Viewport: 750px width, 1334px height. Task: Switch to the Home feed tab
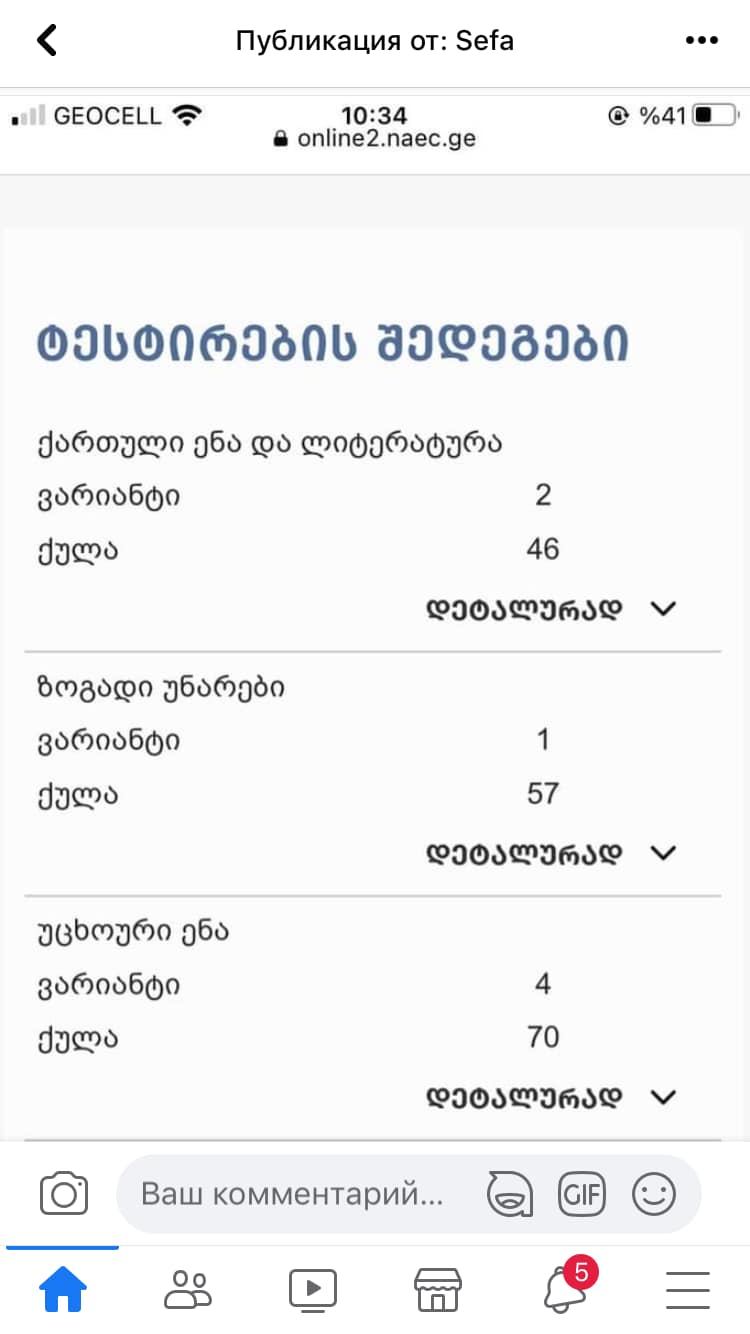pos(63,1290)
